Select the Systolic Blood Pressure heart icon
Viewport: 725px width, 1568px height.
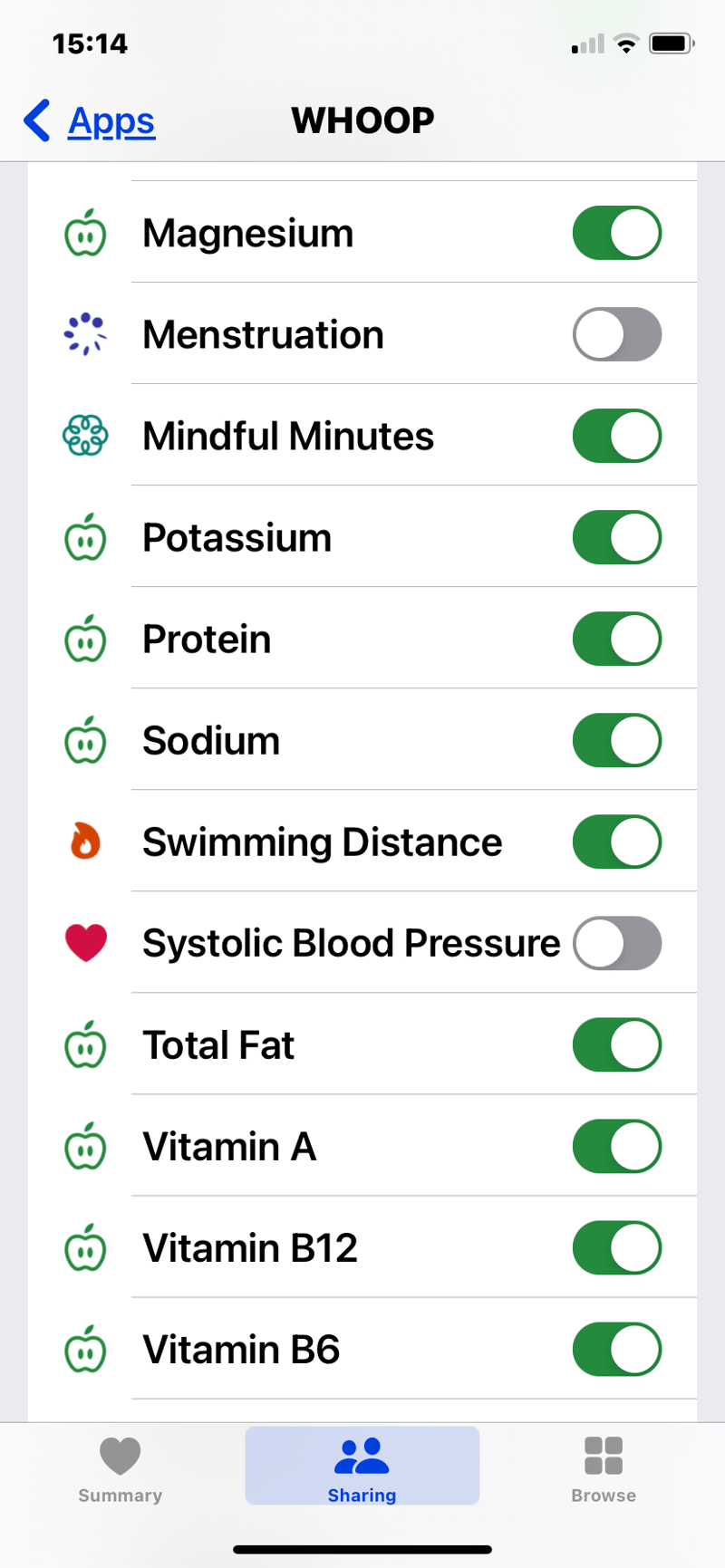coord(85,943)
